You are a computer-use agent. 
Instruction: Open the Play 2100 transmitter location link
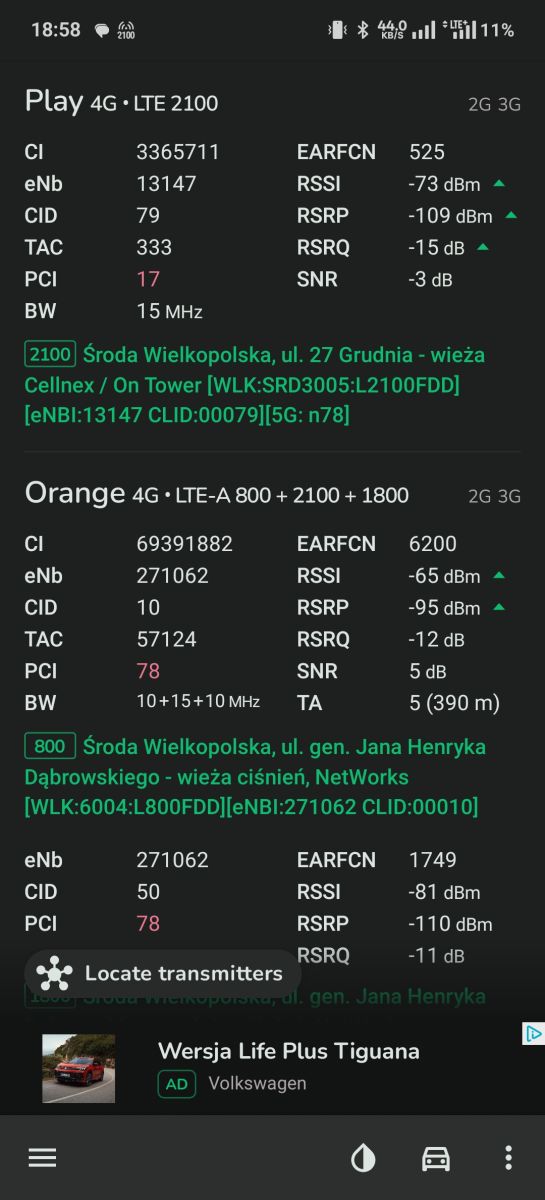pos(255,384)
